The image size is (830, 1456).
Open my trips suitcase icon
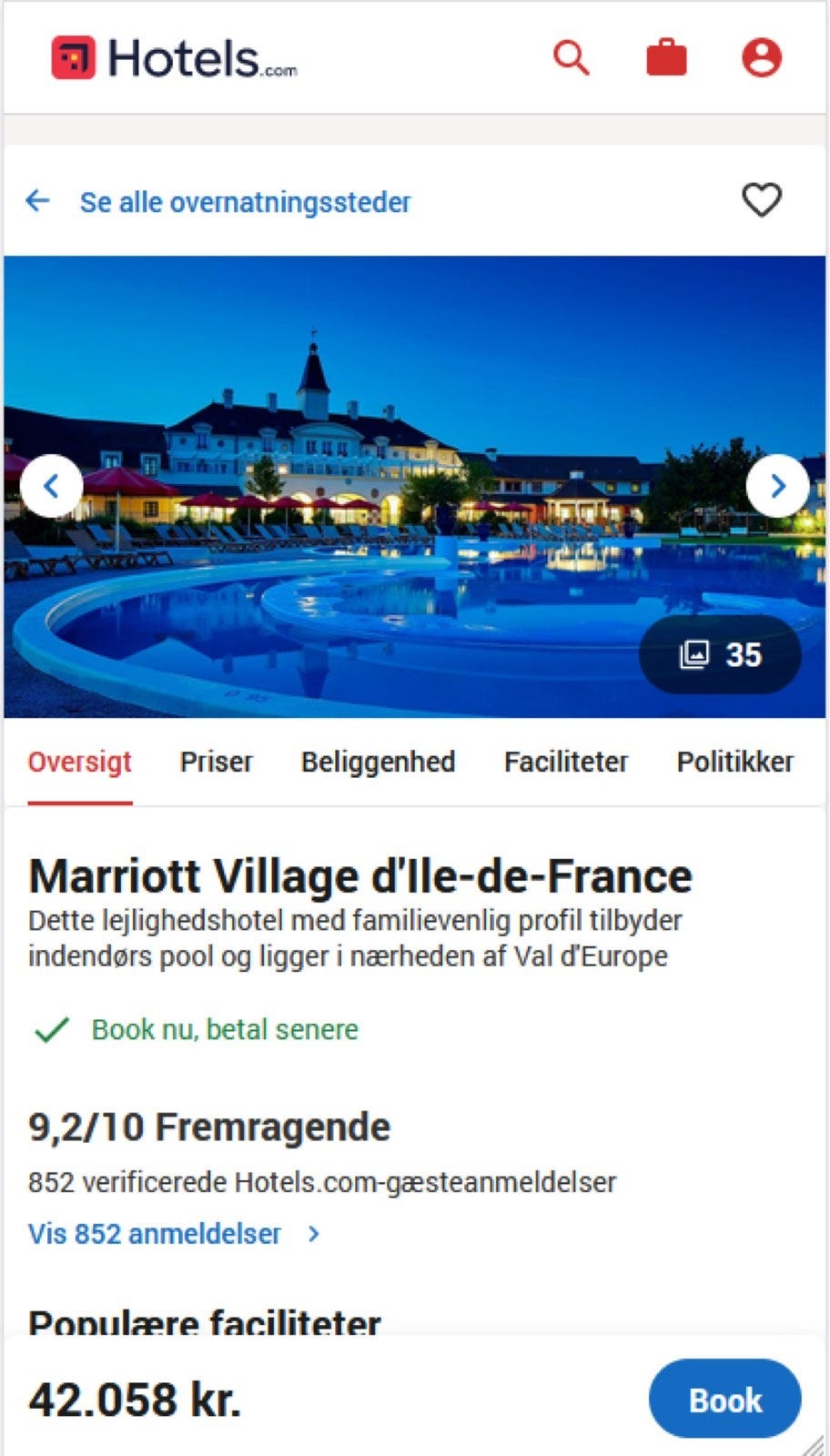click(x=666, y=58)
